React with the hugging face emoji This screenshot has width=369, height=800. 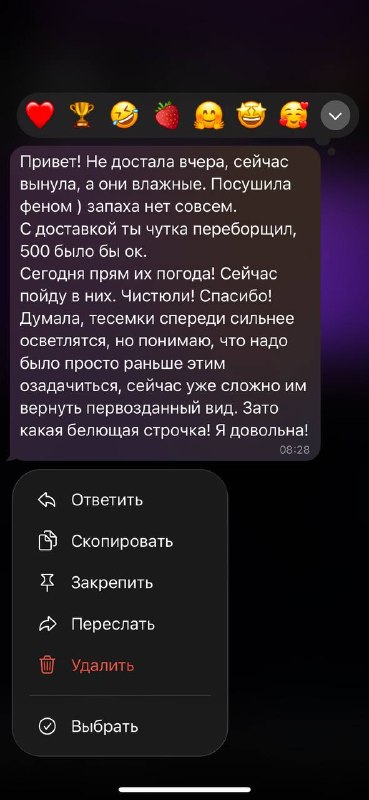click(209, 115)
